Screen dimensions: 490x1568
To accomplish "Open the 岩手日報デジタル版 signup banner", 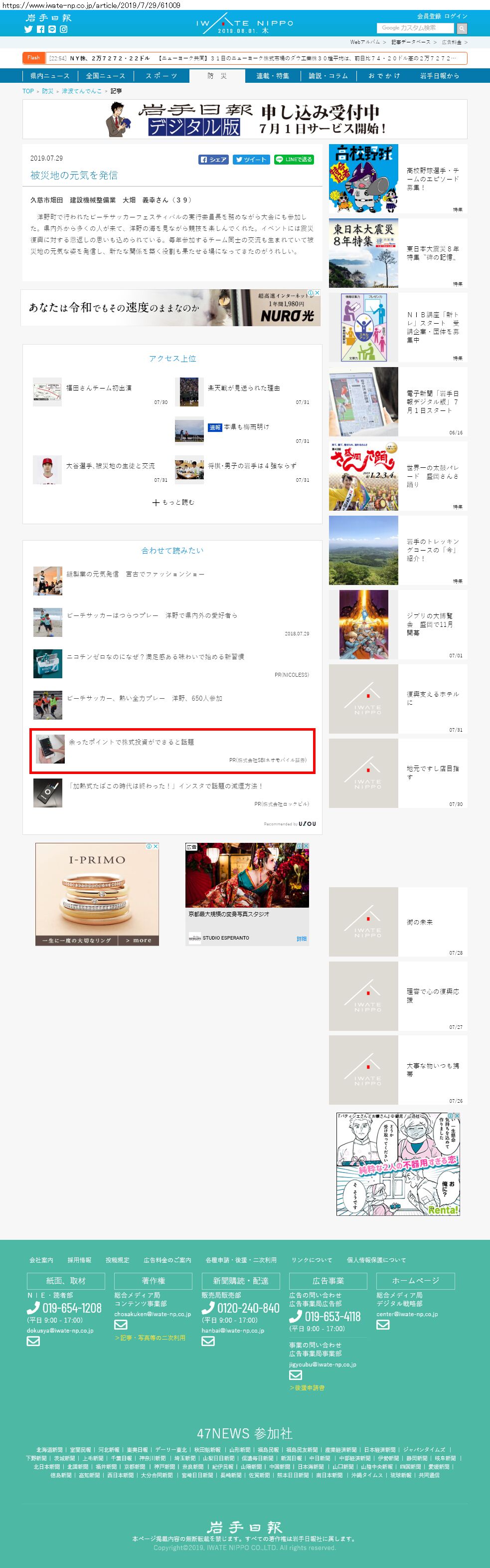I will pyautogui.click(x=245, y=119).
